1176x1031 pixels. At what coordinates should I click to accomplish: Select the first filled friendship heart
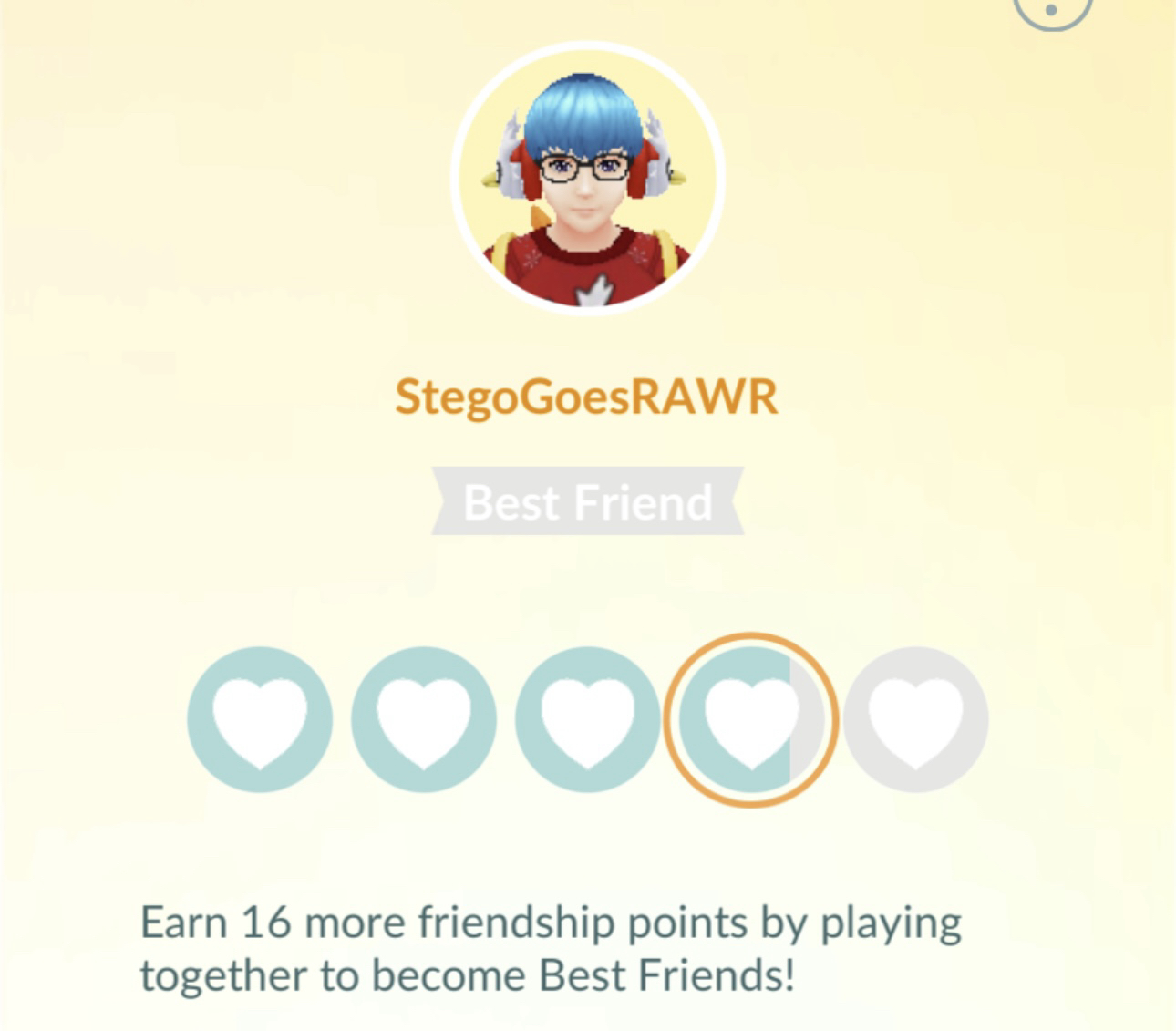click(x=260, y=719)
